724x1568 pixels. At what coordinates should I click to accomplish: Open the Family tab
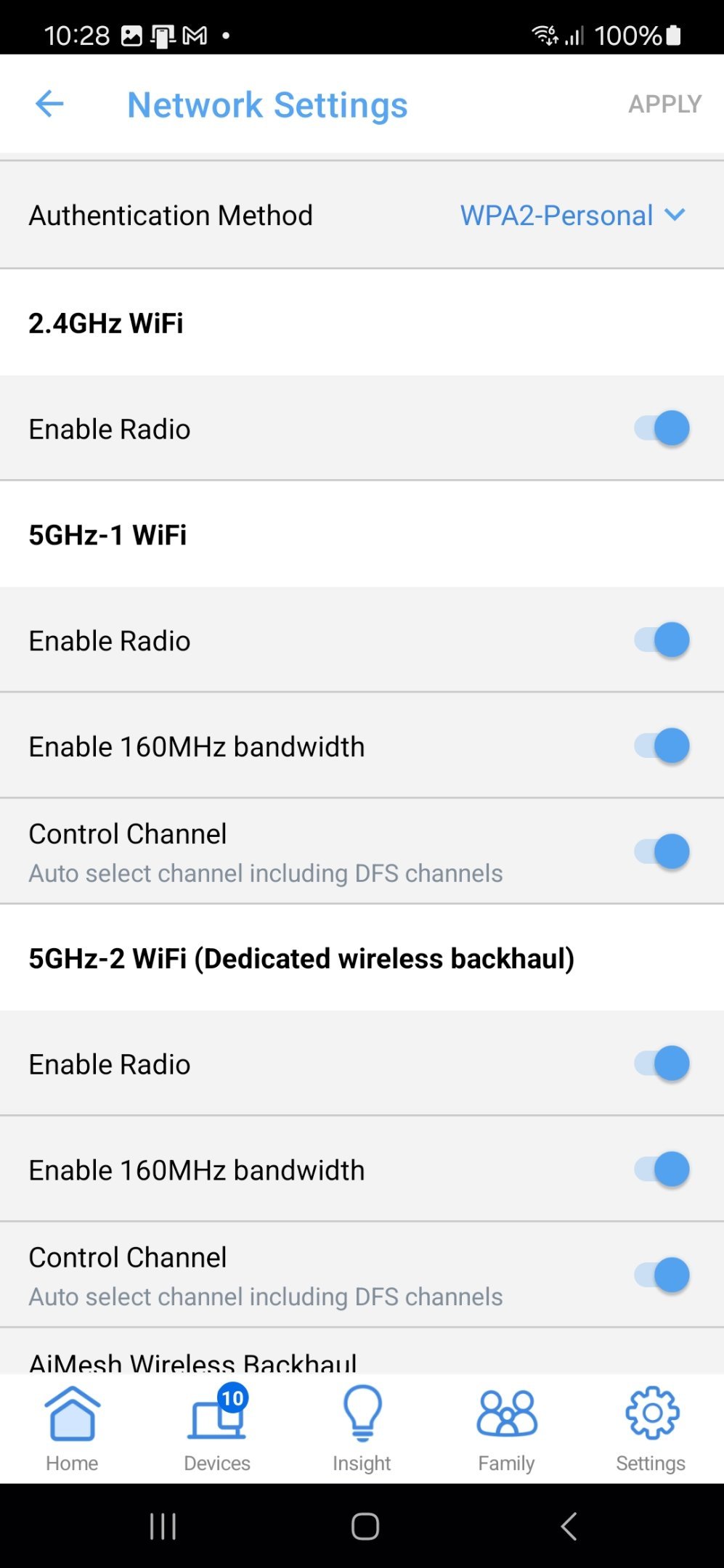[x=506, y=1429]
